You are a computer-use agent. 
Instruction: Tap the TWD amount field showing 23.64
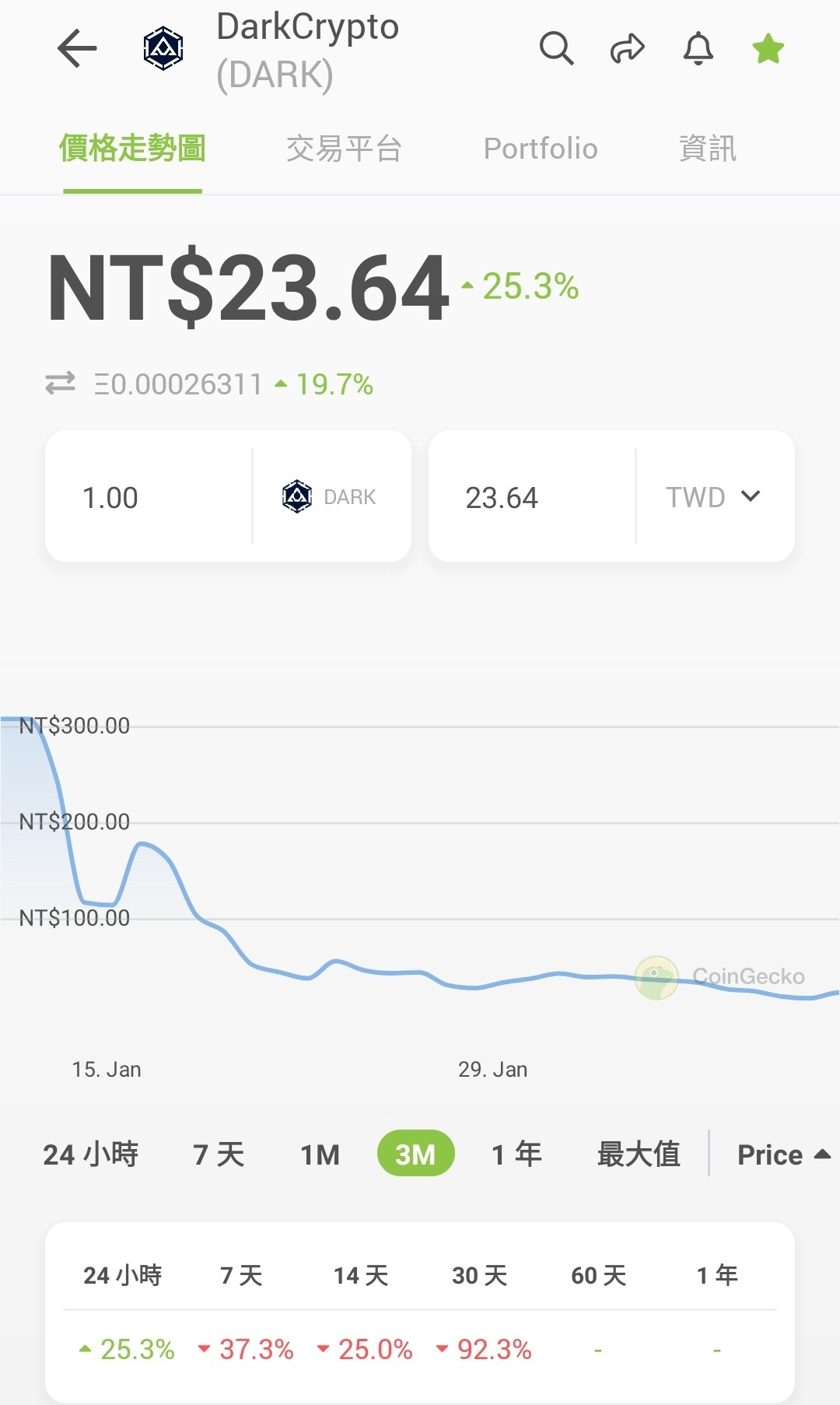tap(532, 497)
